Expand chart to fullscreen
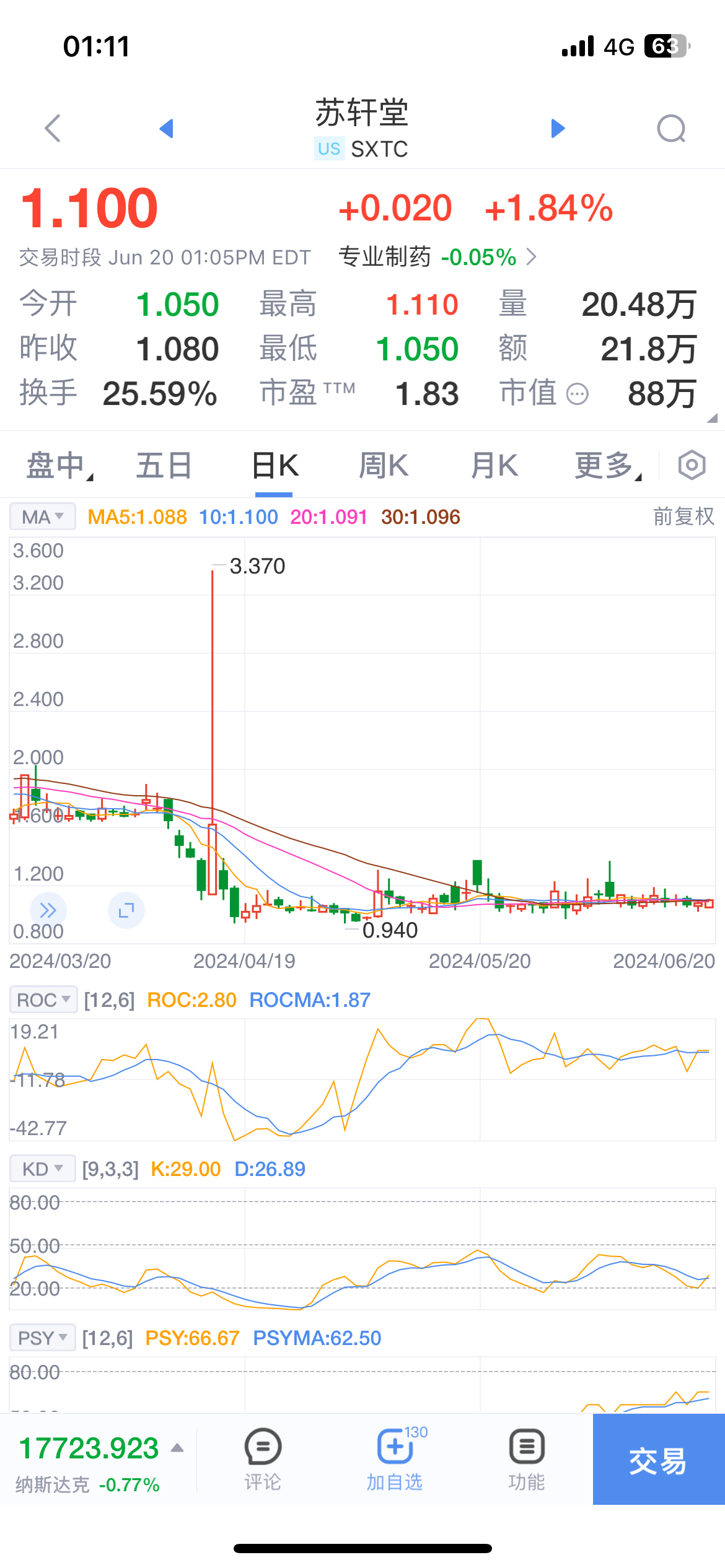725x1568 pixels. pos(126,910)
